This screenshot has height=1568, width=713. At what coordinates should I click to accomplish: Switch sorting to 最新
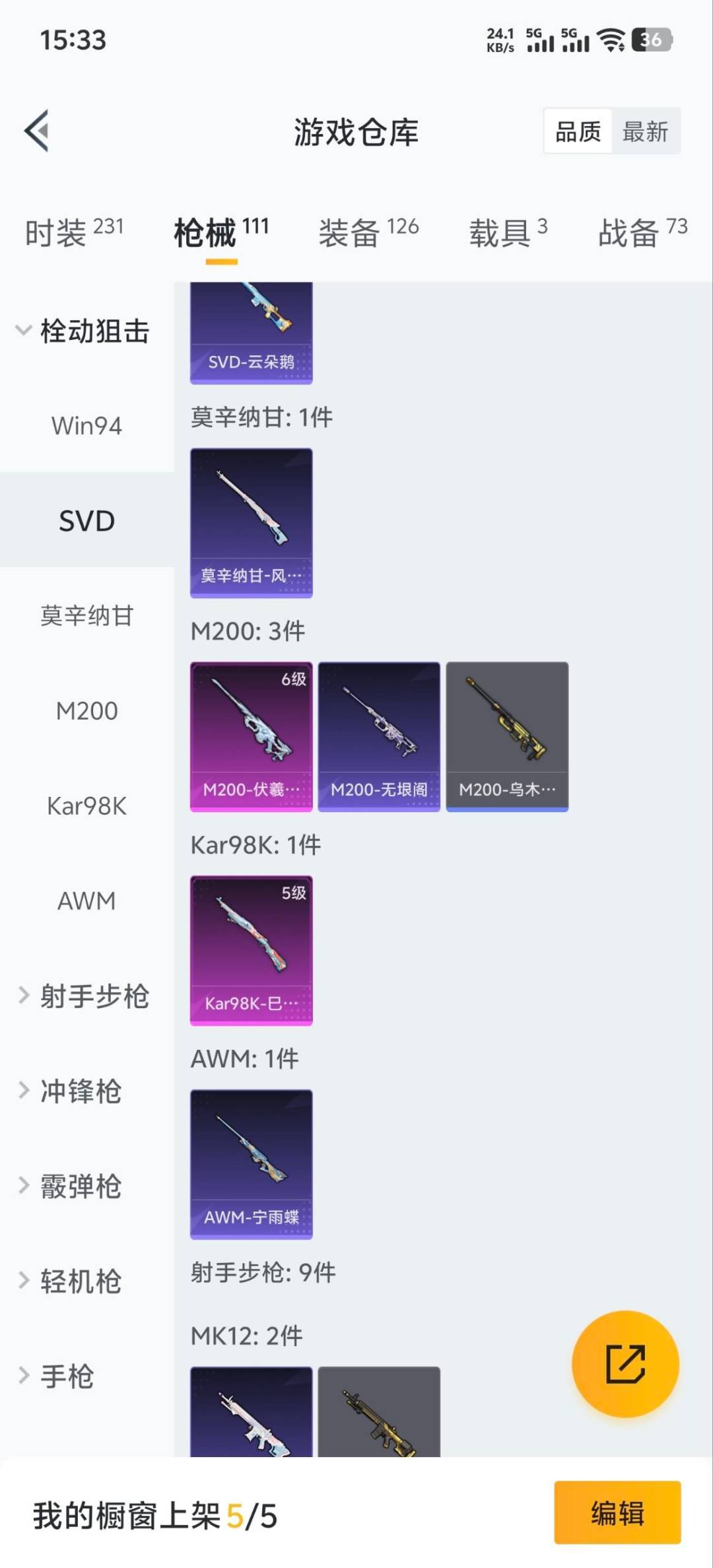[646, 131]
